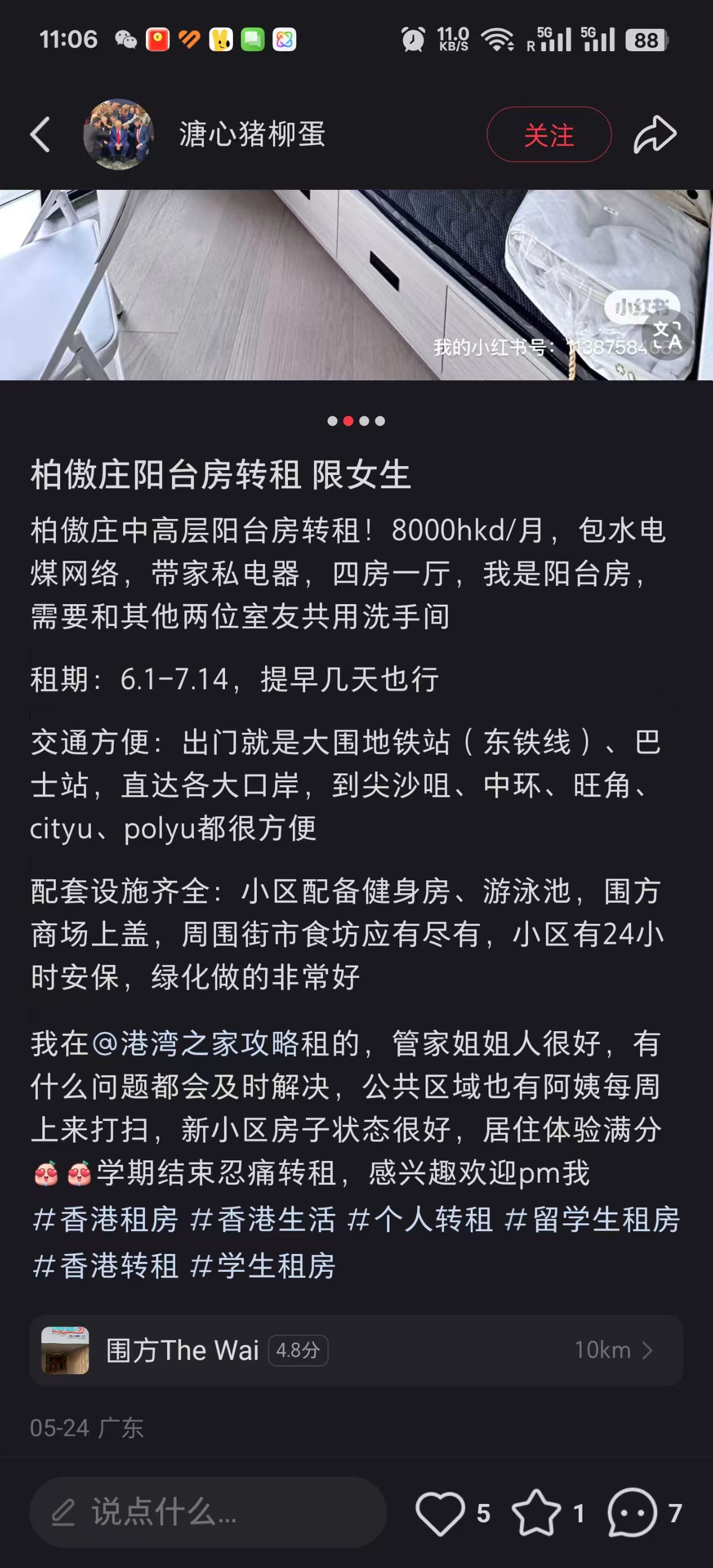The height and width of the screenshot is (1568, 713).
Task: Tap the back arrow to leave the post
Action: 40,135
